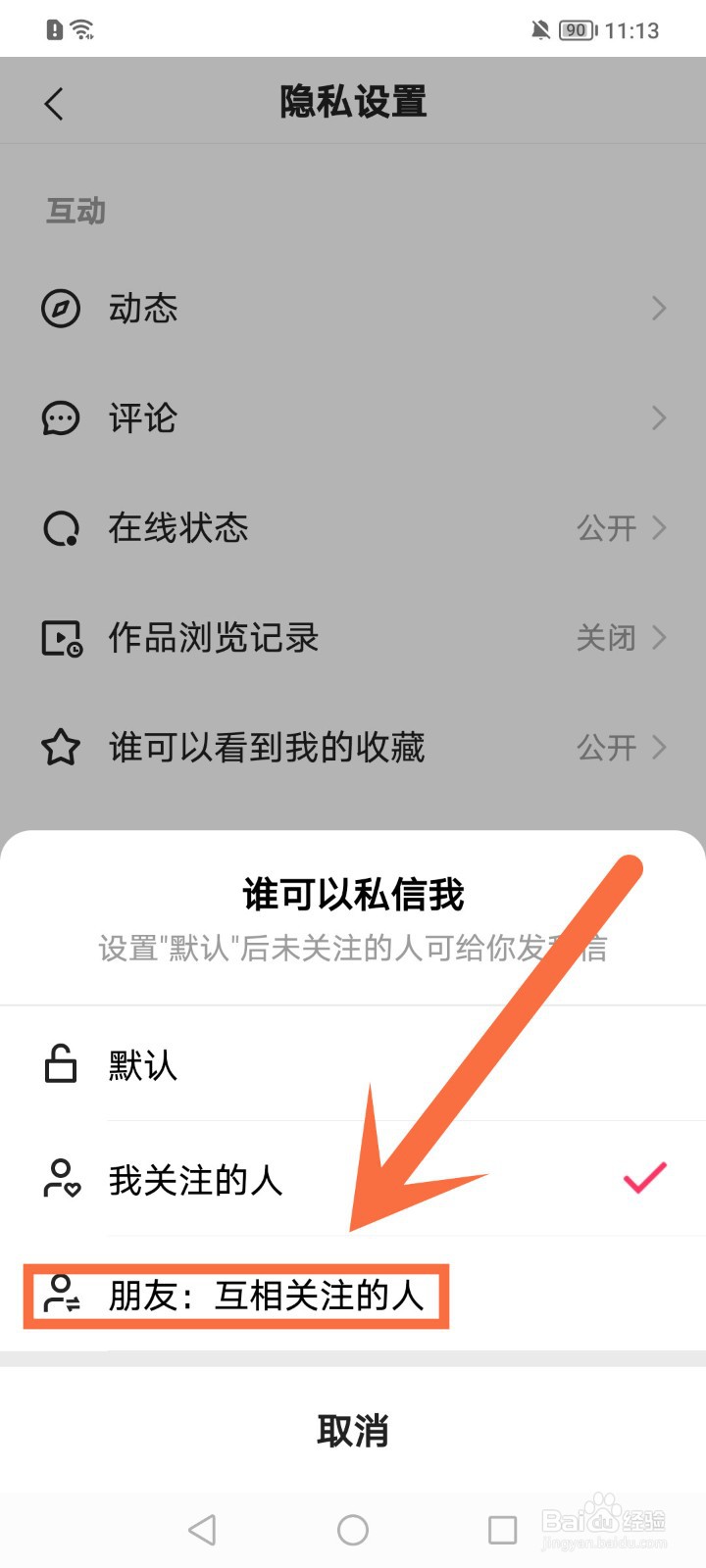Click the 评论 comment bubble icon

60,418
